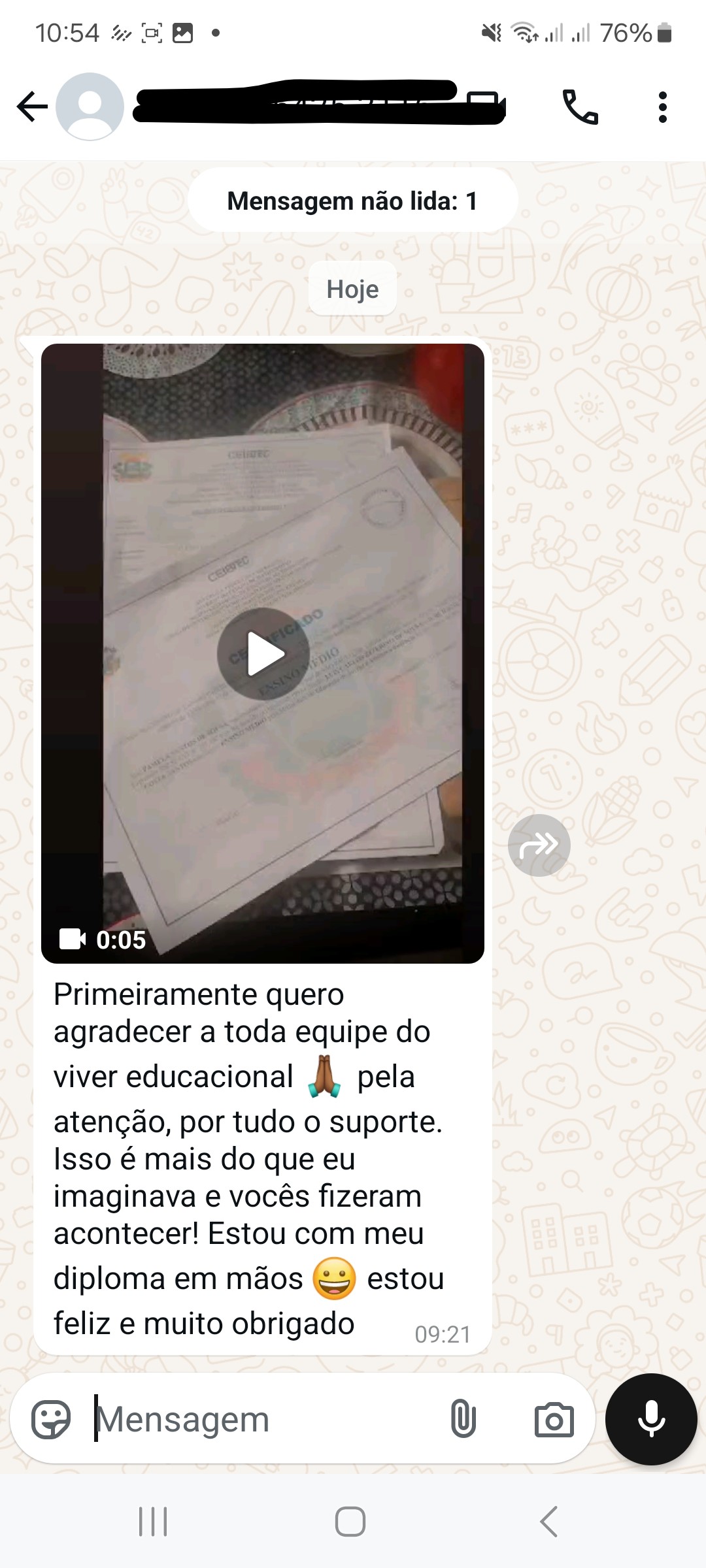
Task: Start a voice call
Action: coord(580,106)
